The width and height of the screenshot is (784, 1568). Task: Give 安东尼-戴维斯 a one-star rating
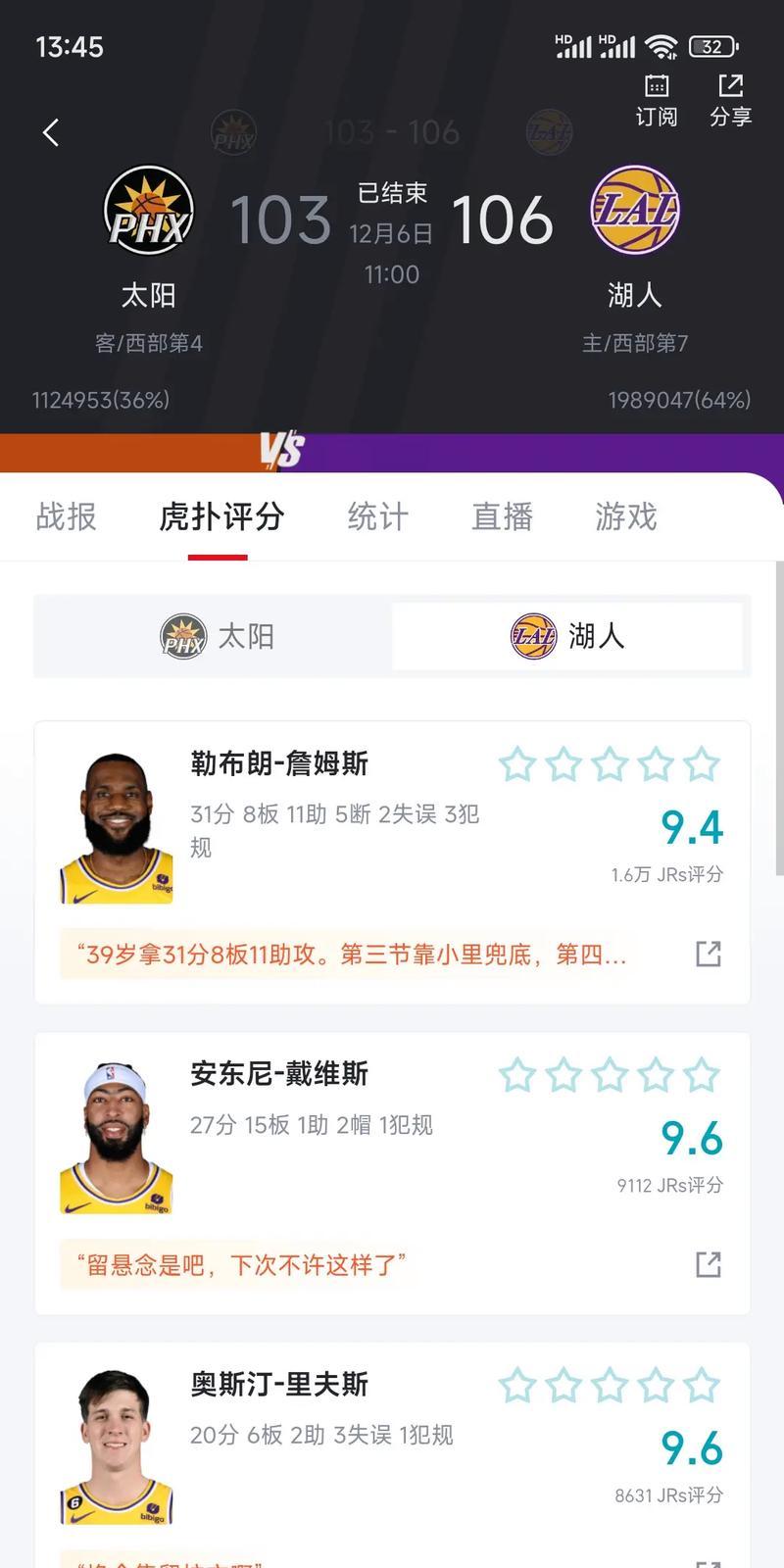(517, 1075)
